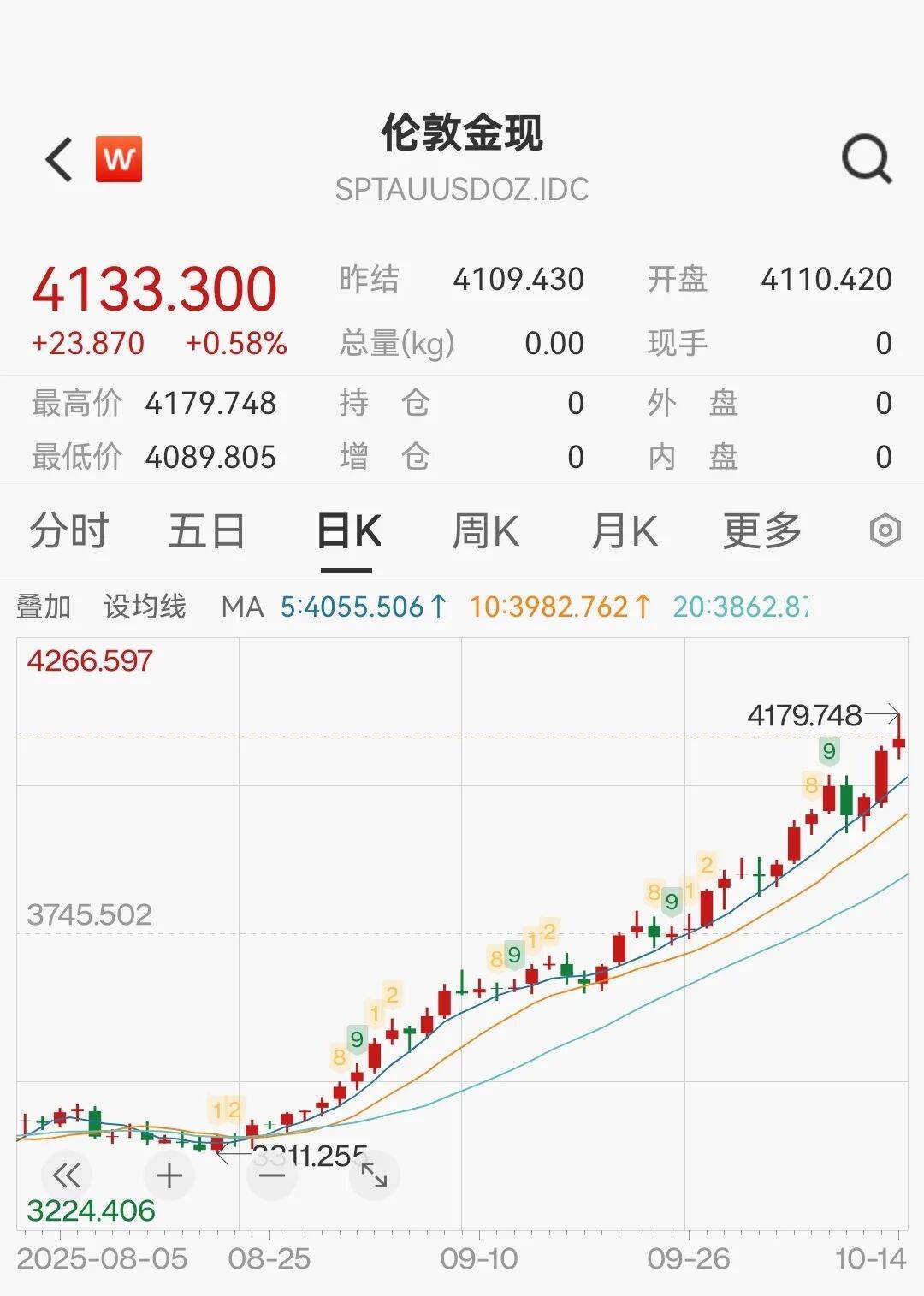The width and height of the screenshot is (924, 1296).
Task: Select the 日K chart tab
Action: coord(348,531)
